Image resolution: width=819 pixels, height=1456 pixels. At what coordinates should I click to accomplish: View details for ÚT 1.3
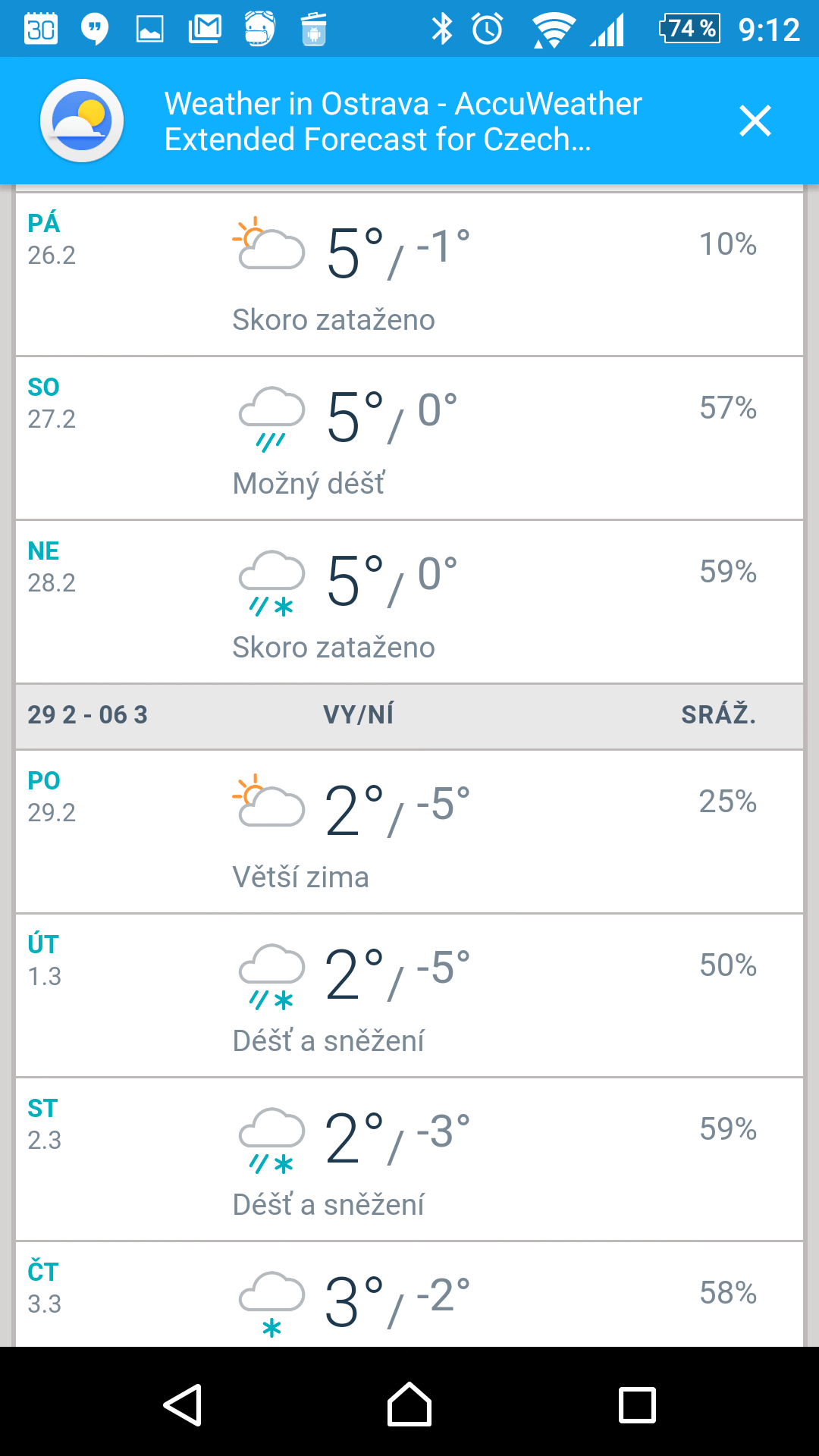409,996
